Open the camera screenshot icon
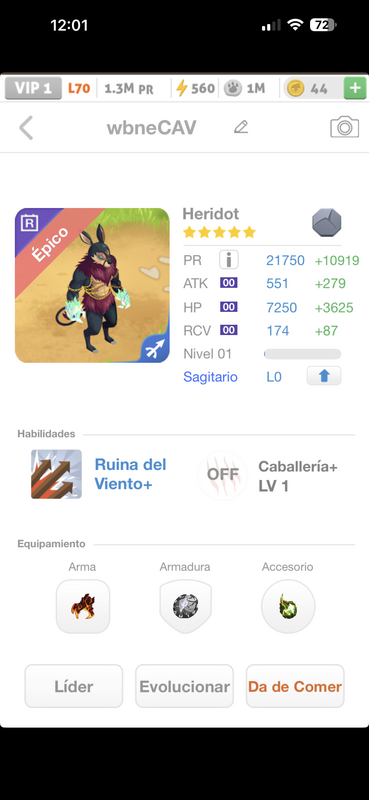Screen dimensions: 369x800 pos(345,127)
